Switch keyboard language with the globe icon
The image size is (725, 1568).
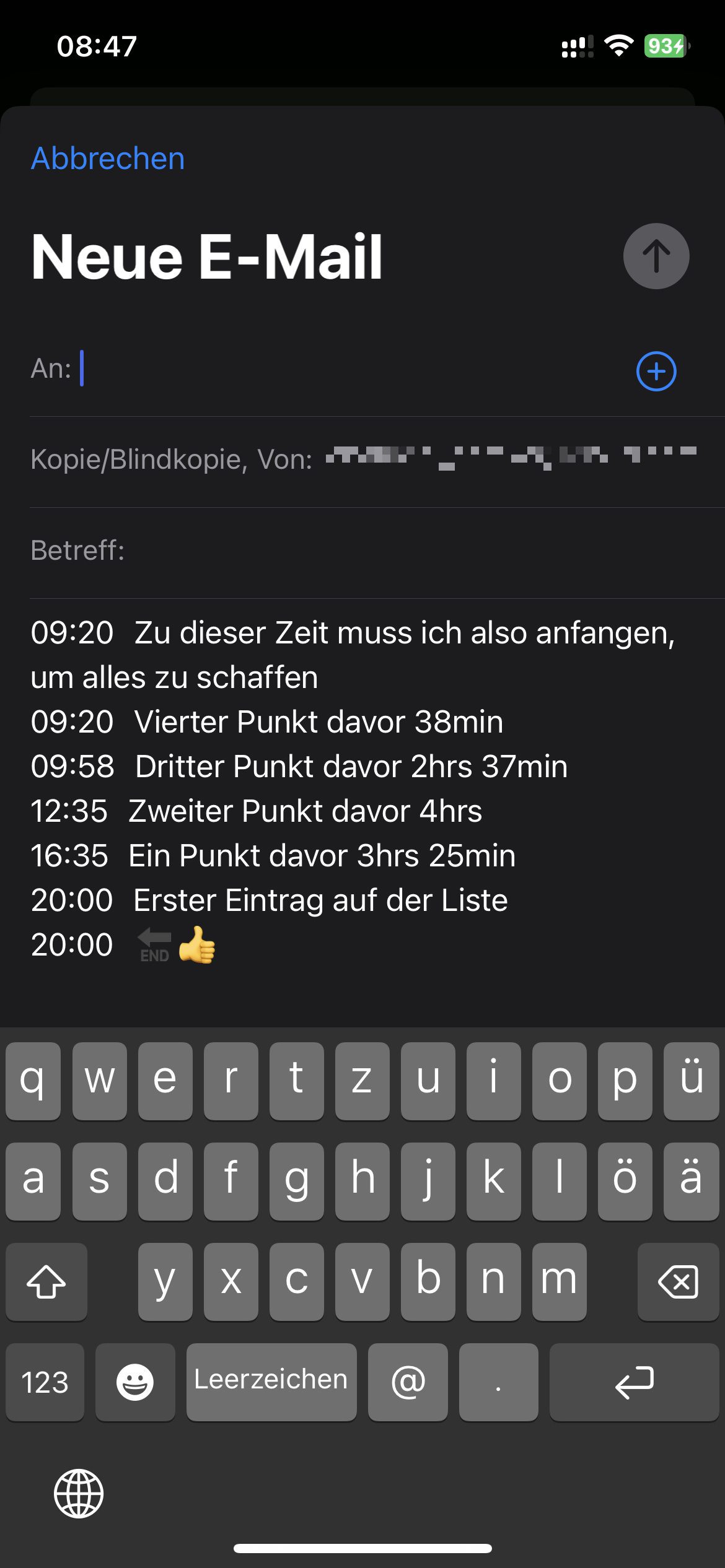pyautogui.click(x=79, y=1493)
